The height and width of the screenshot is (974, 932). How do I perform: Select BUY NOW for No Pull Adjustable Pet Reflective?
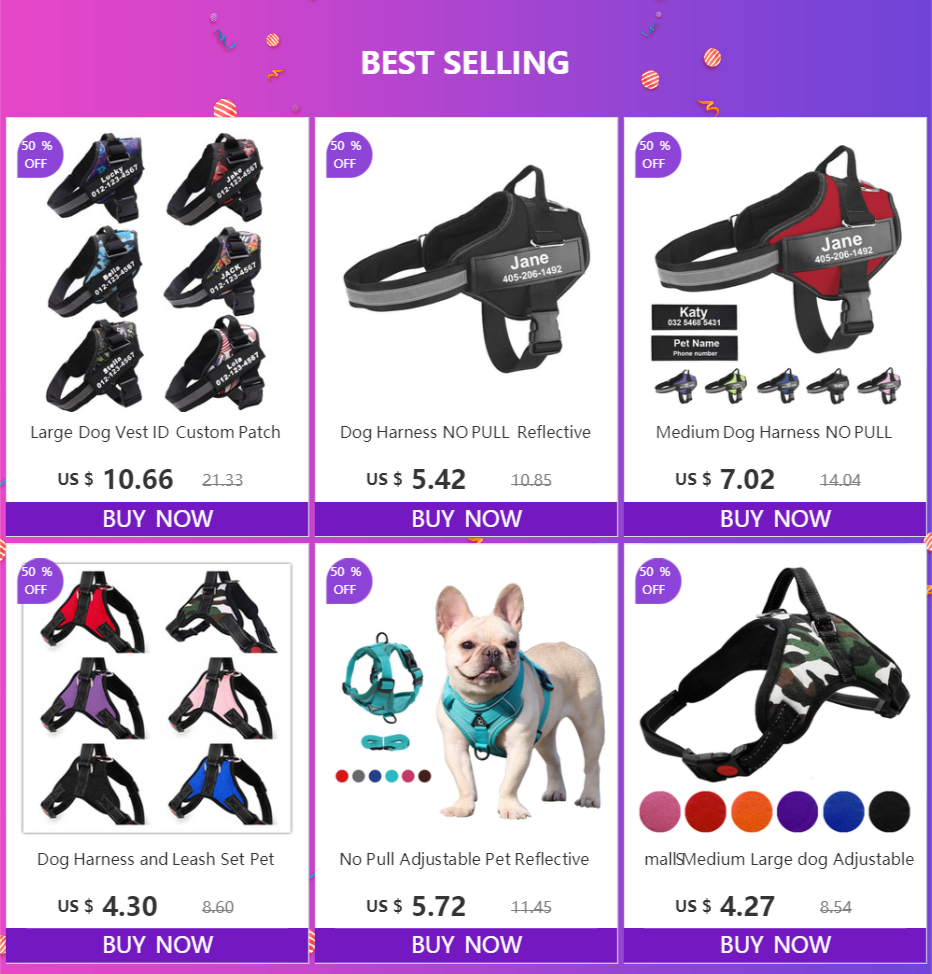click(x=466, y=945)
